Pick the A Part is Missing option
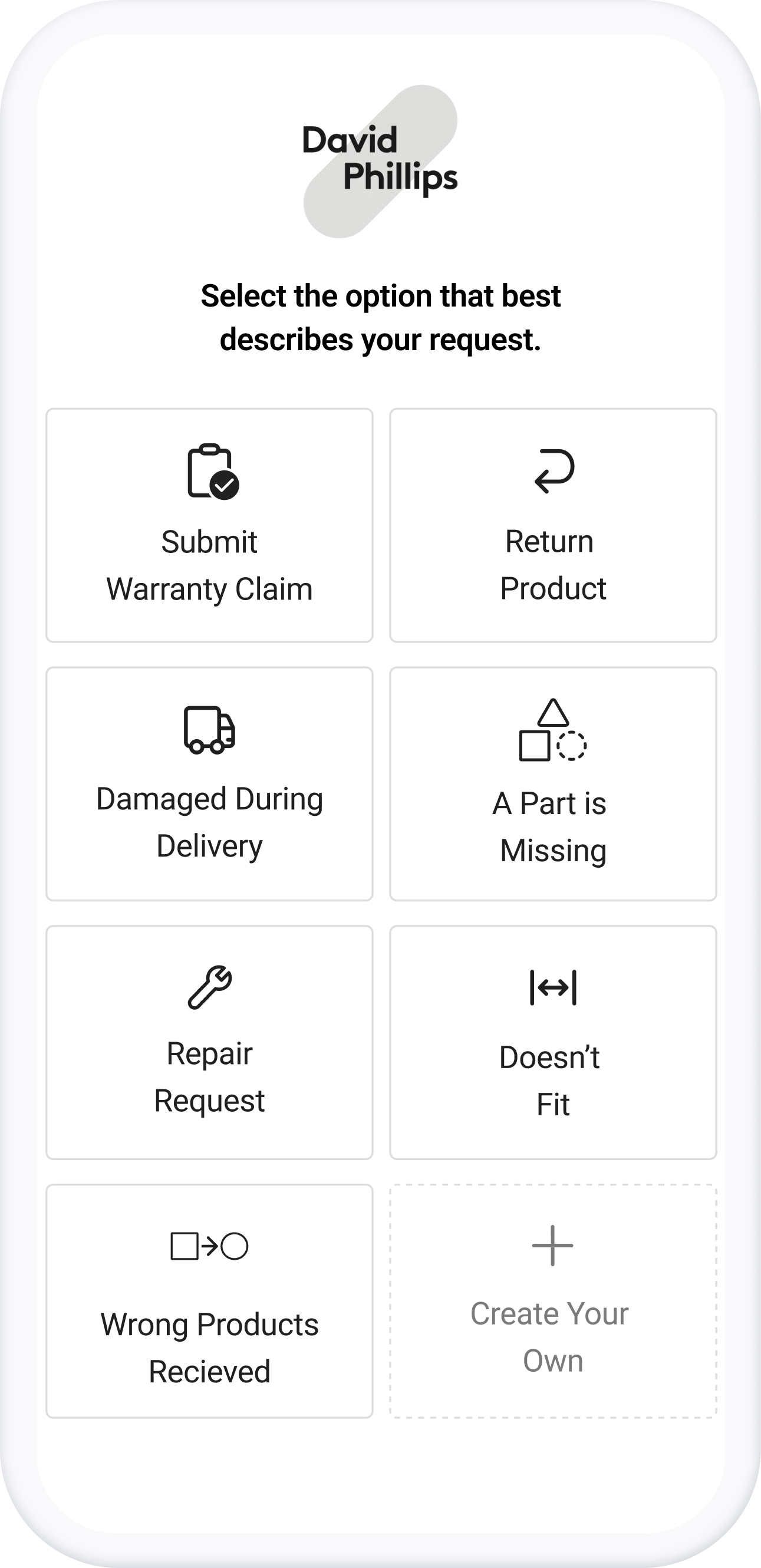The width and height of the screenshot is (761, 1568). click(553, 784)
